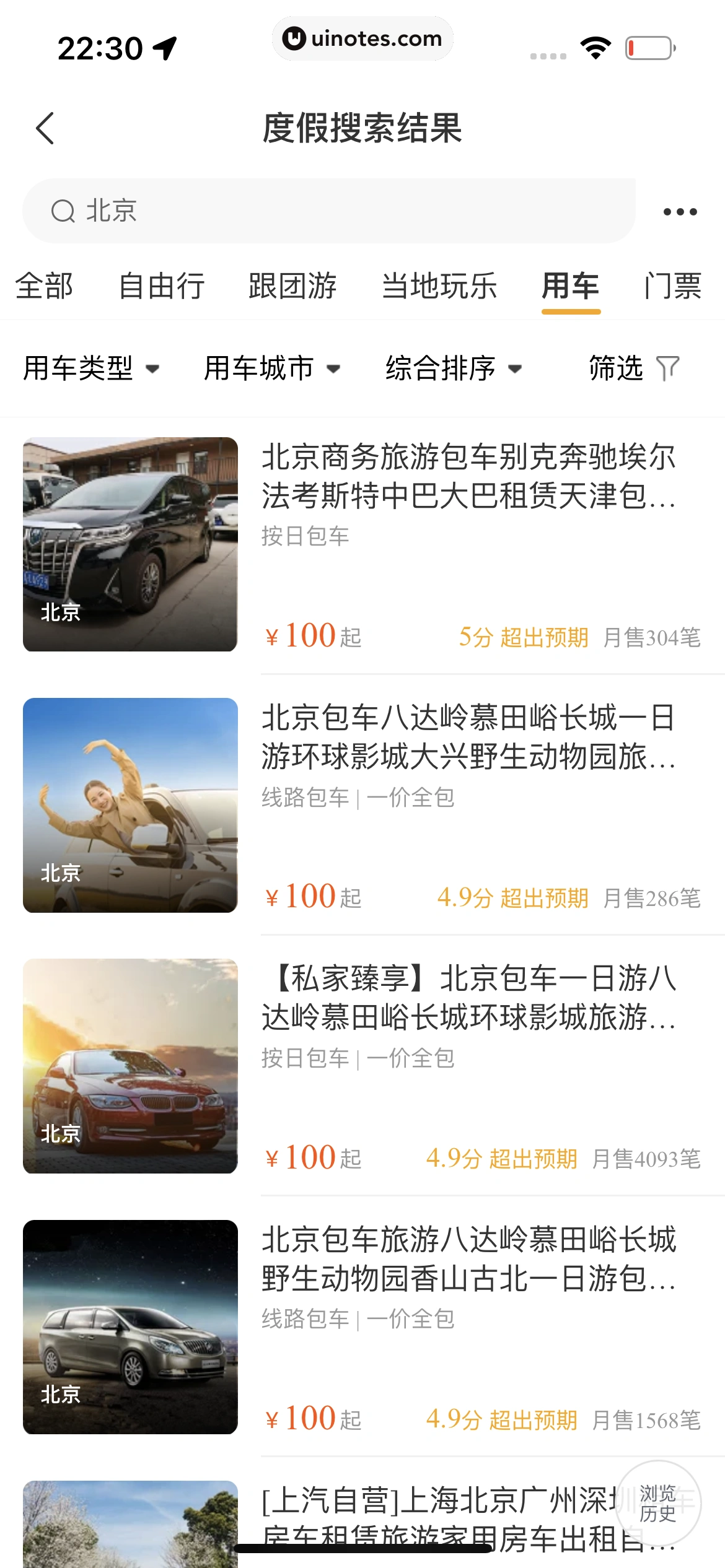View the 北京包车八达岭慕田峪长城一日游 listing
The height and width of the screenshot is (1568, 725).
coord(468,738)
